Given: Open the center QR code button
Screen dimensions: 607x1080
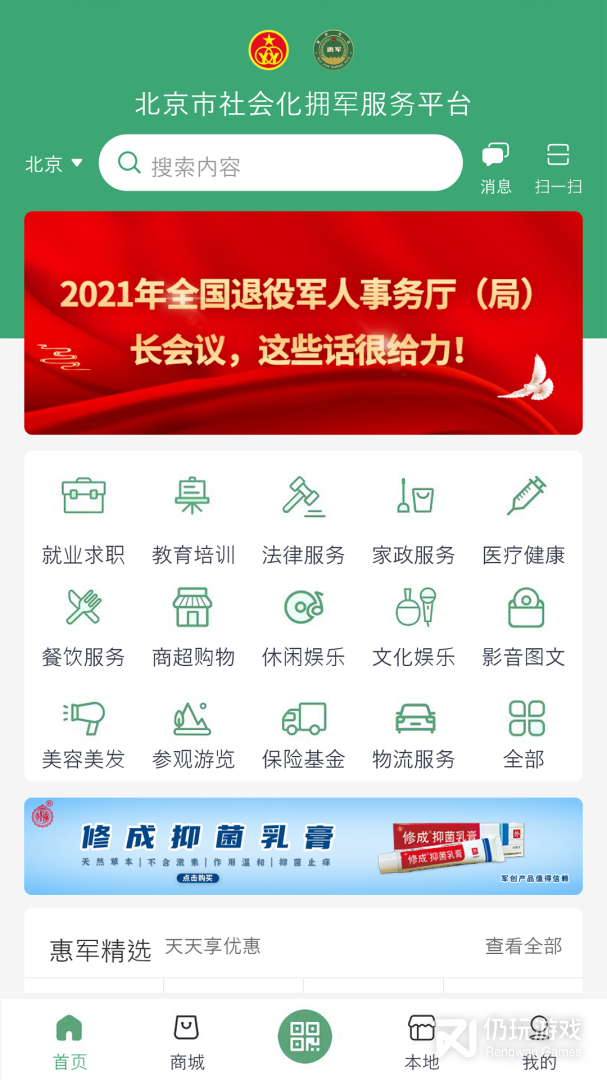Looking at the screenshot, I should [304, 1036].
